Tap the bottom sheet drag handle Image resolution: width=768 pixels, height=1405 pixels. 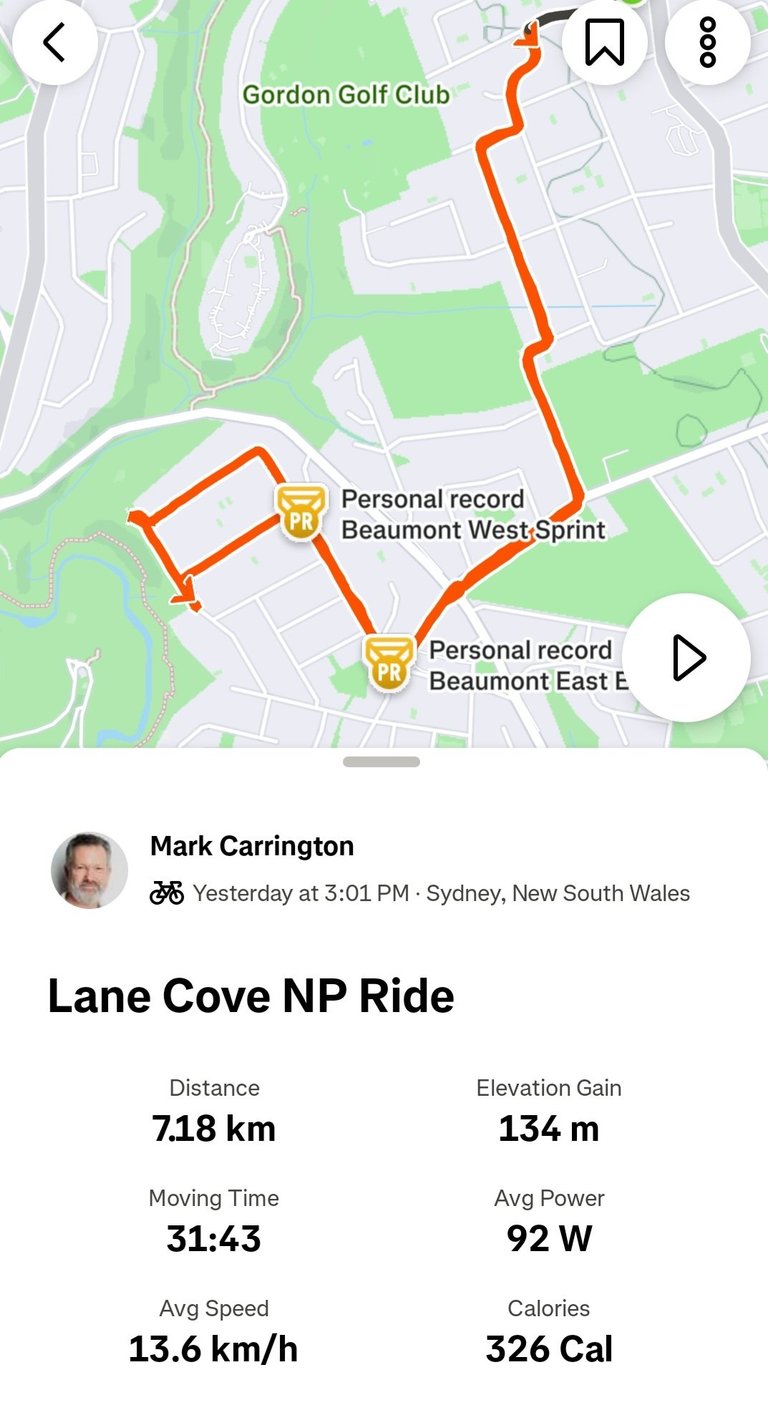coord(381,762)
